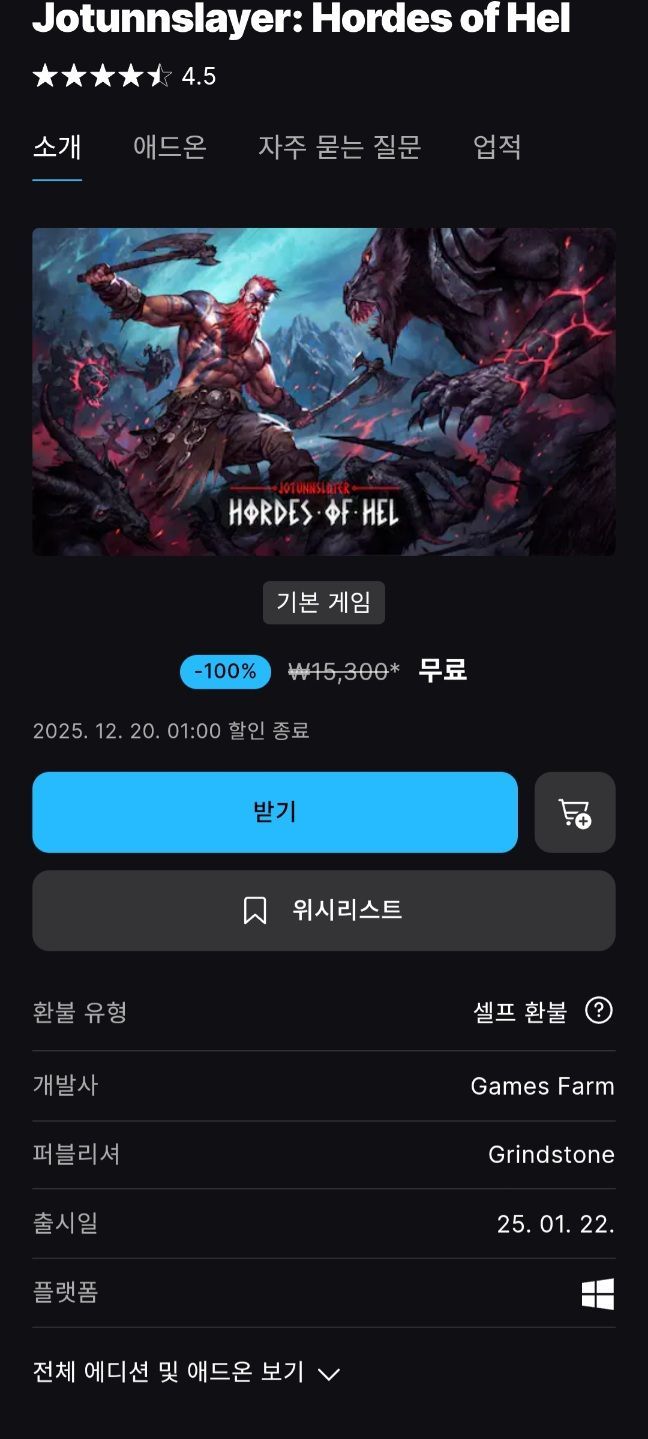Open the Hordes of Hel game image
The image size is (648, 1439).
tap(324, 391)
